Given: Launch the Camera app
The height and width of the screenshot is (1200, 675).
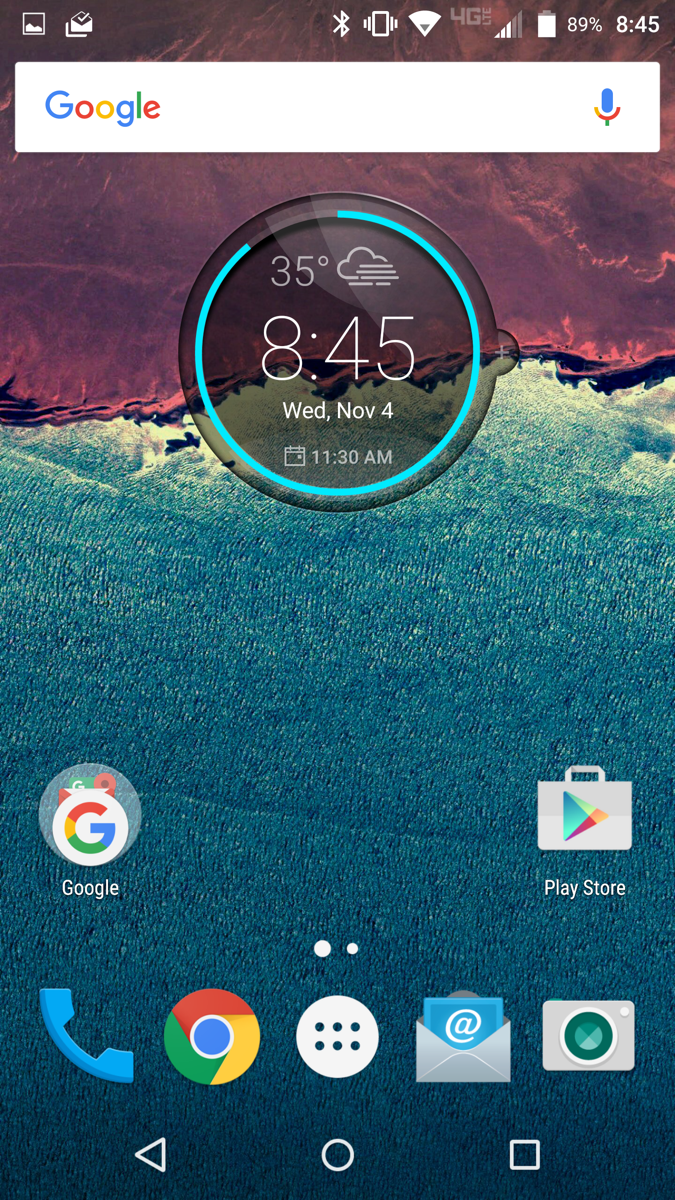Looking at the screenshot, I should point(589,1037).
